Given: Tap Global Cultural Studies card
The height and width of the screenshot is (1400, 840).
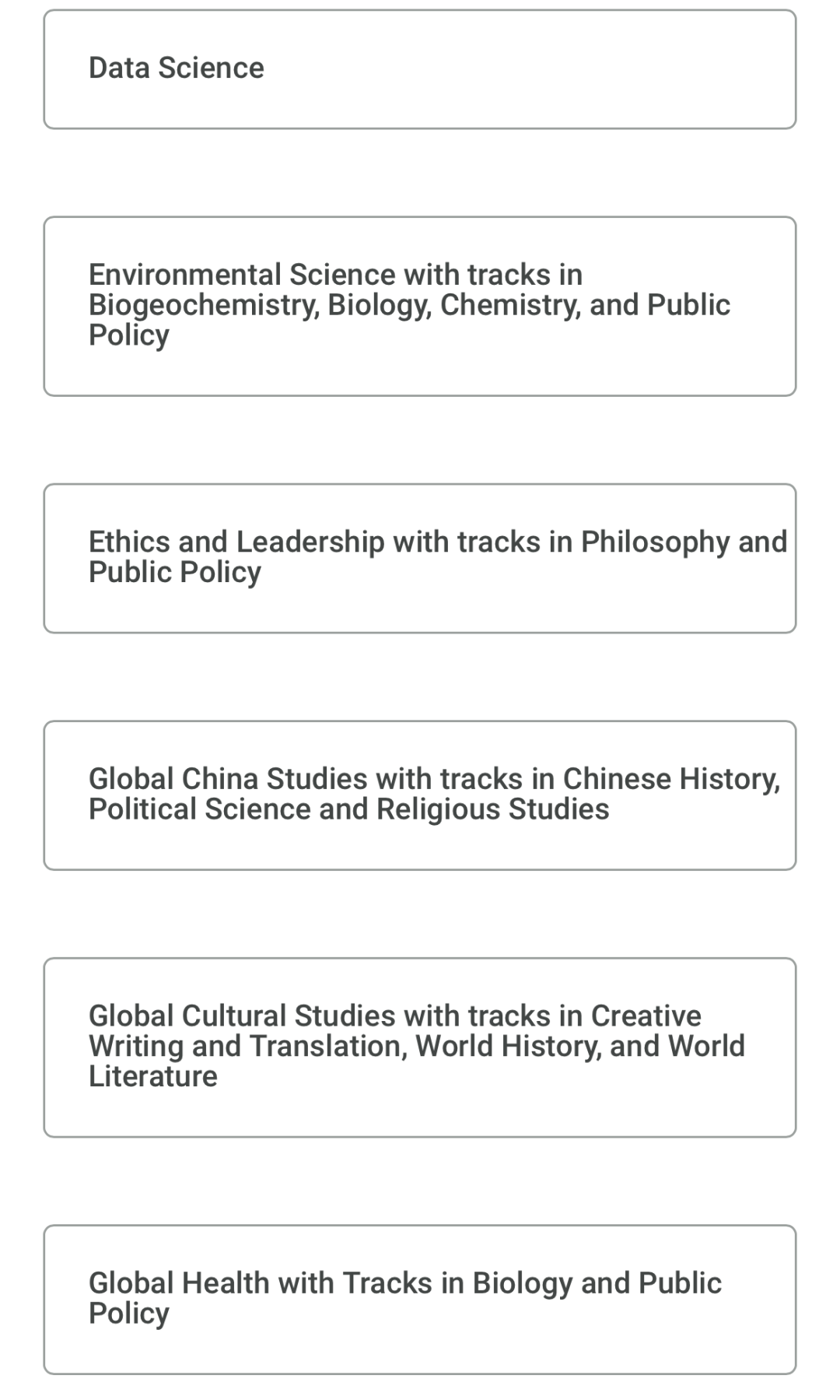Looking at the screenshot, I should [420, 1047].
